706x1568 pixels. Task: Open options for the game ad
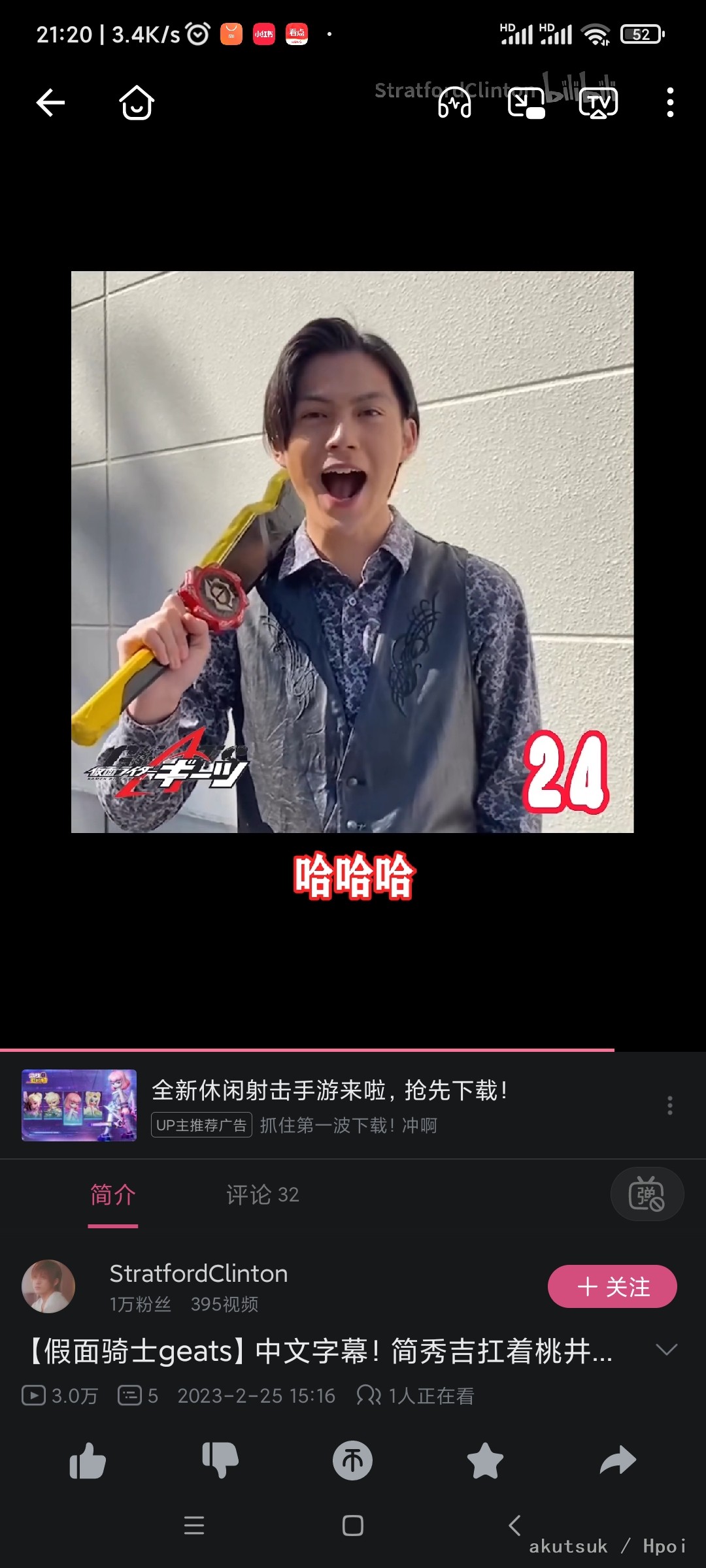[670, 1105]
